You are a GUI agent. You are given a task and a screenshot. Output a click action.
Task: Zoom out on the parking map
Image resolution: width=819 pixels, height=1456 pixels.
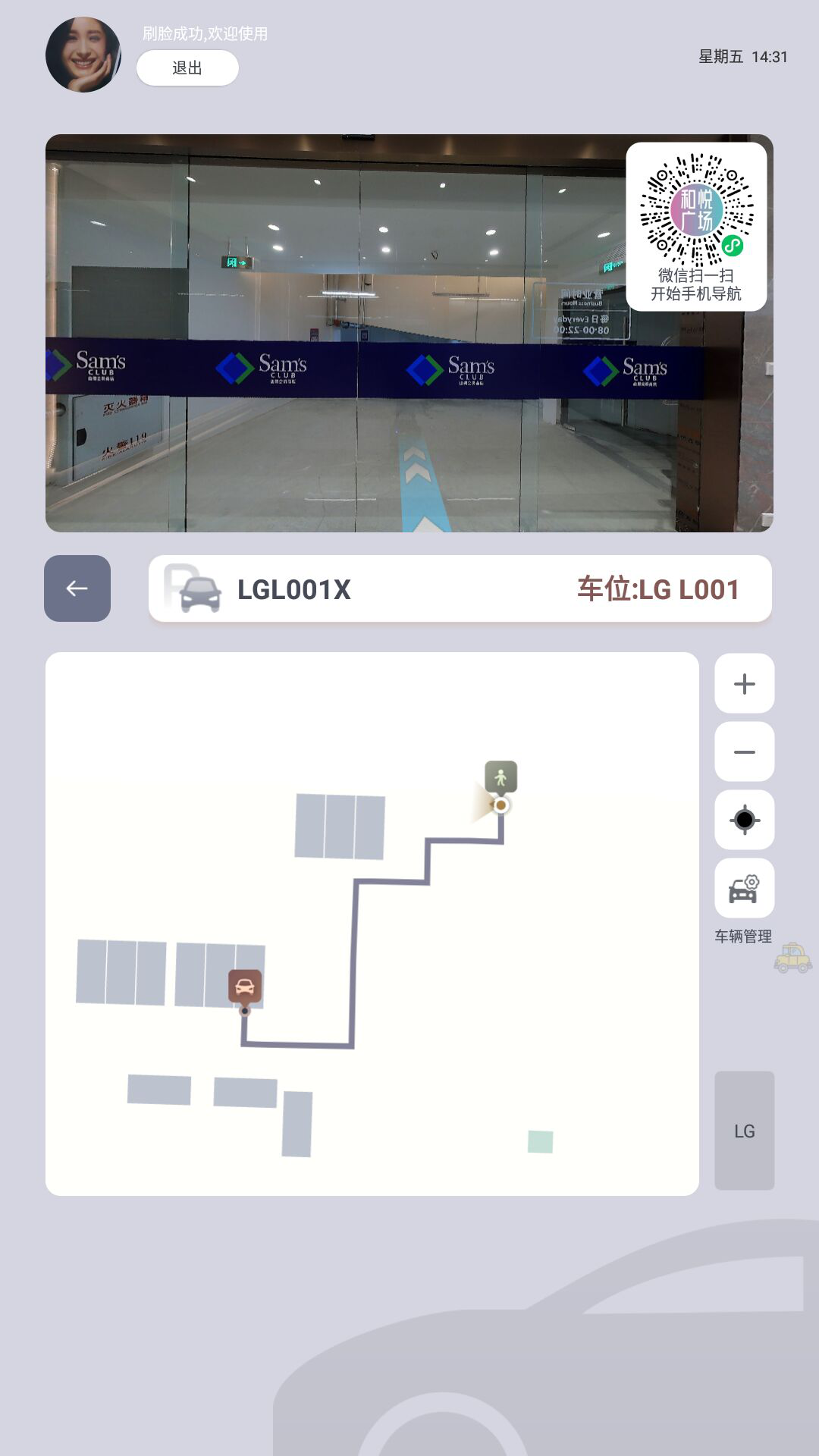(744, 752)
